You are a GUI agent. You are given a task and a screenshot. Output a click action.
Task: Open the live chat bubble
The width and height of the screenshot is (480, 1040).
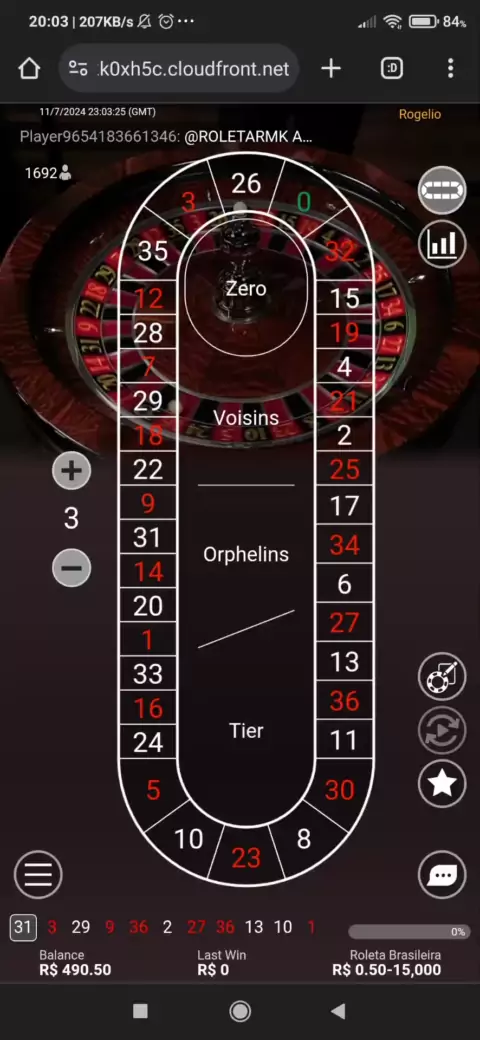coord(442,875)
